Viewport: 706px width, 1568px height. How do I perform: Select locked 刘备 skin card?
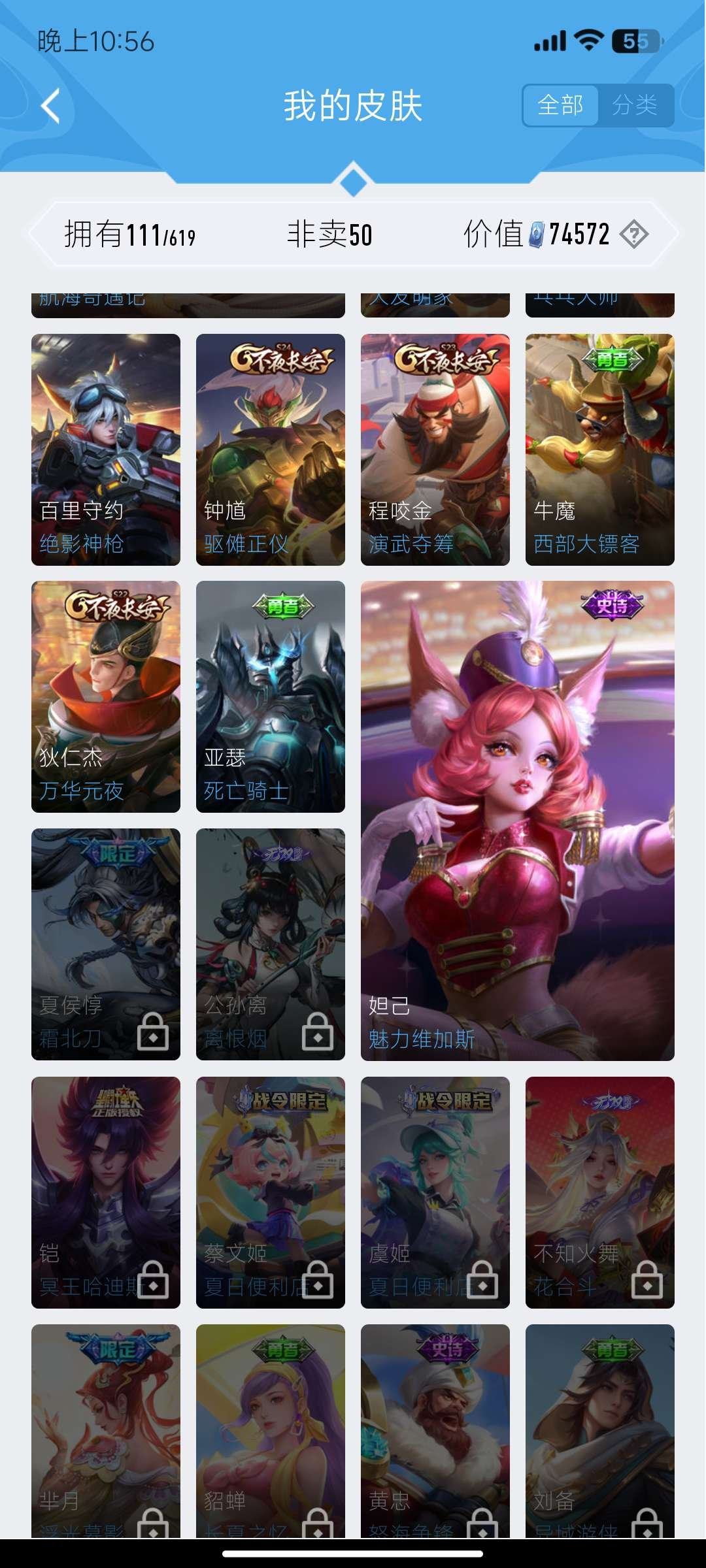click(x=600, y=1431)
